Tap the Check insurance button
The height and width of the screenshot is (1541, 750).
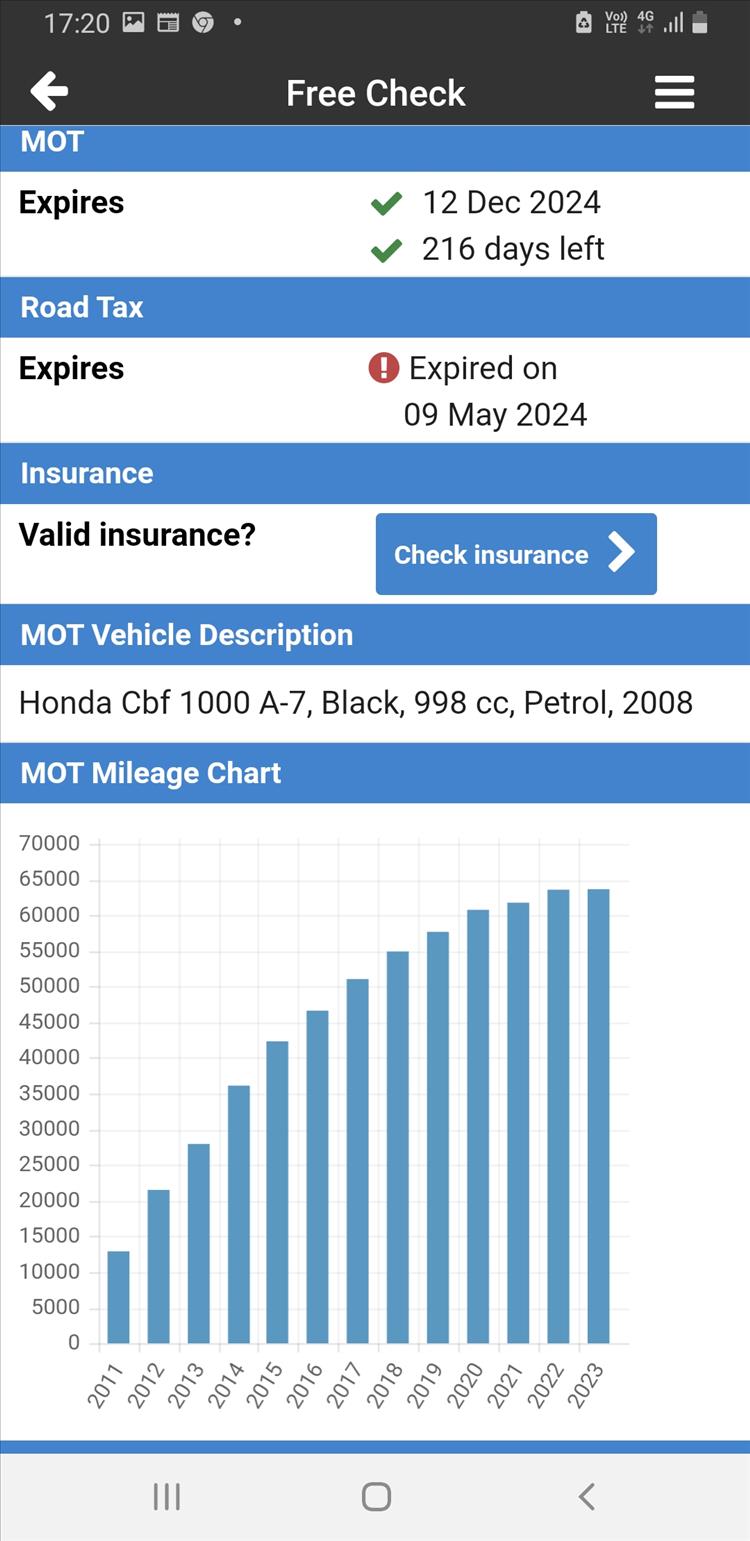(516, 554)
